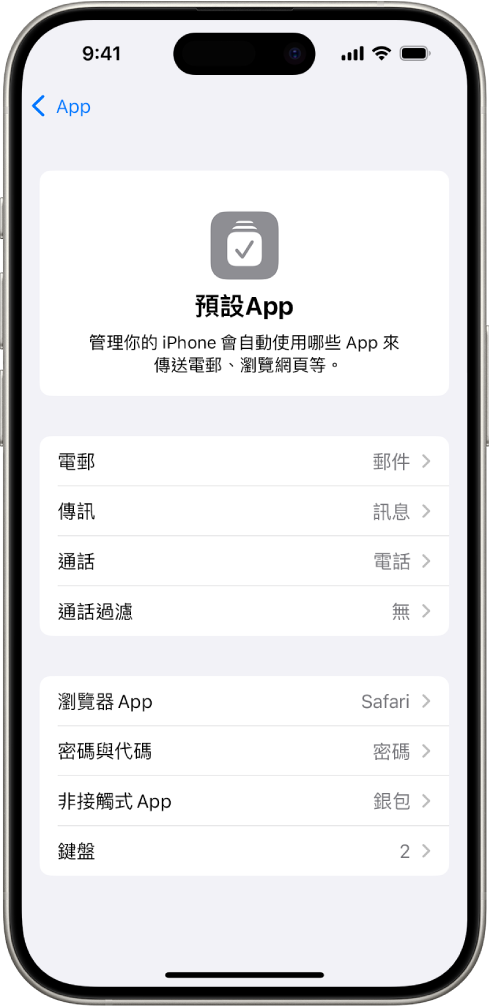Screen dimensions: 489x1008
Task: Open the 電郵 default app row
Action: click(x=244, y=461)
